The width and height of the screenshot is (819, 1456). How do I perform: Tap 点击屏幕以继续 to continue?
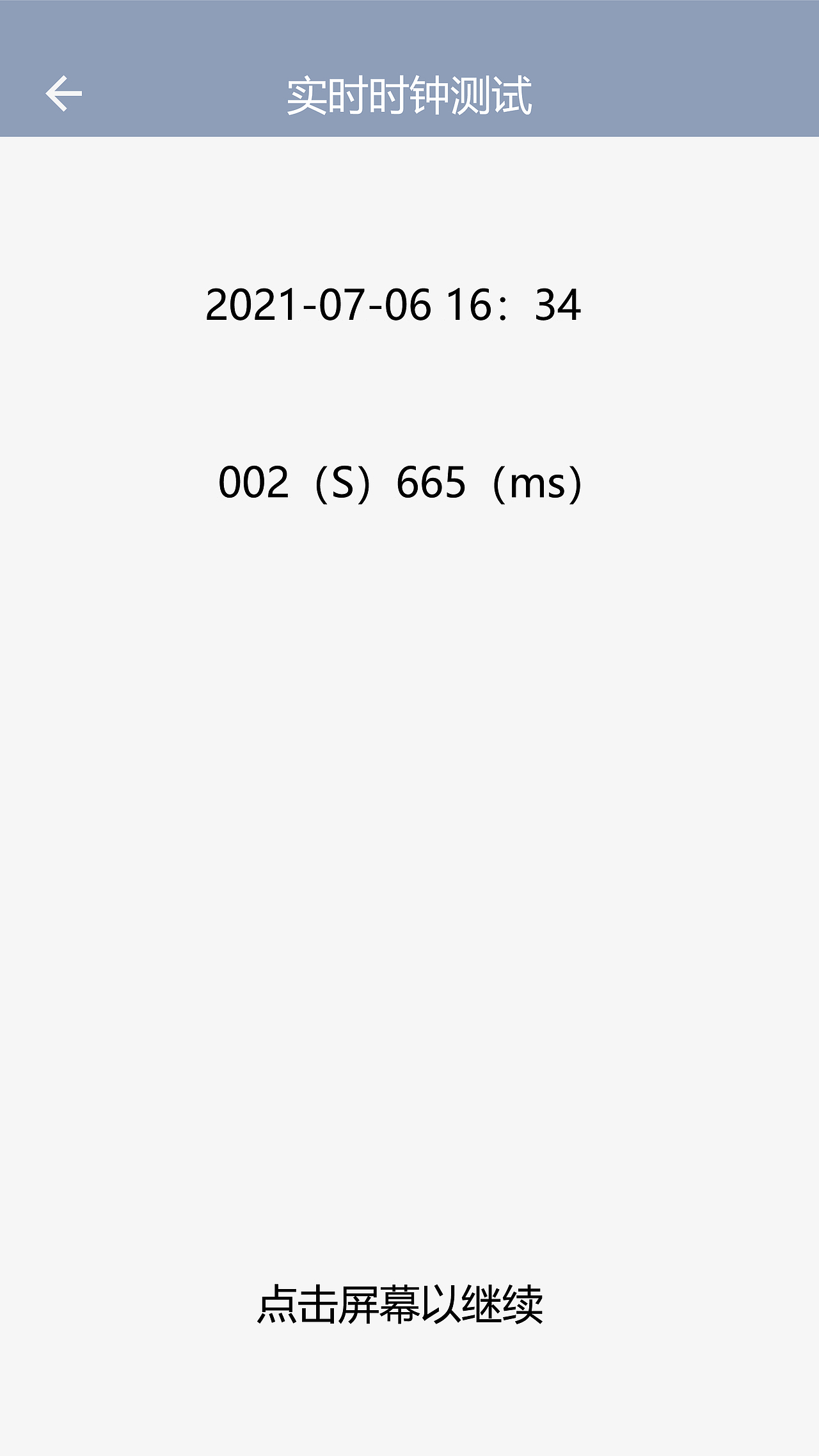[x=400, y=1304]
